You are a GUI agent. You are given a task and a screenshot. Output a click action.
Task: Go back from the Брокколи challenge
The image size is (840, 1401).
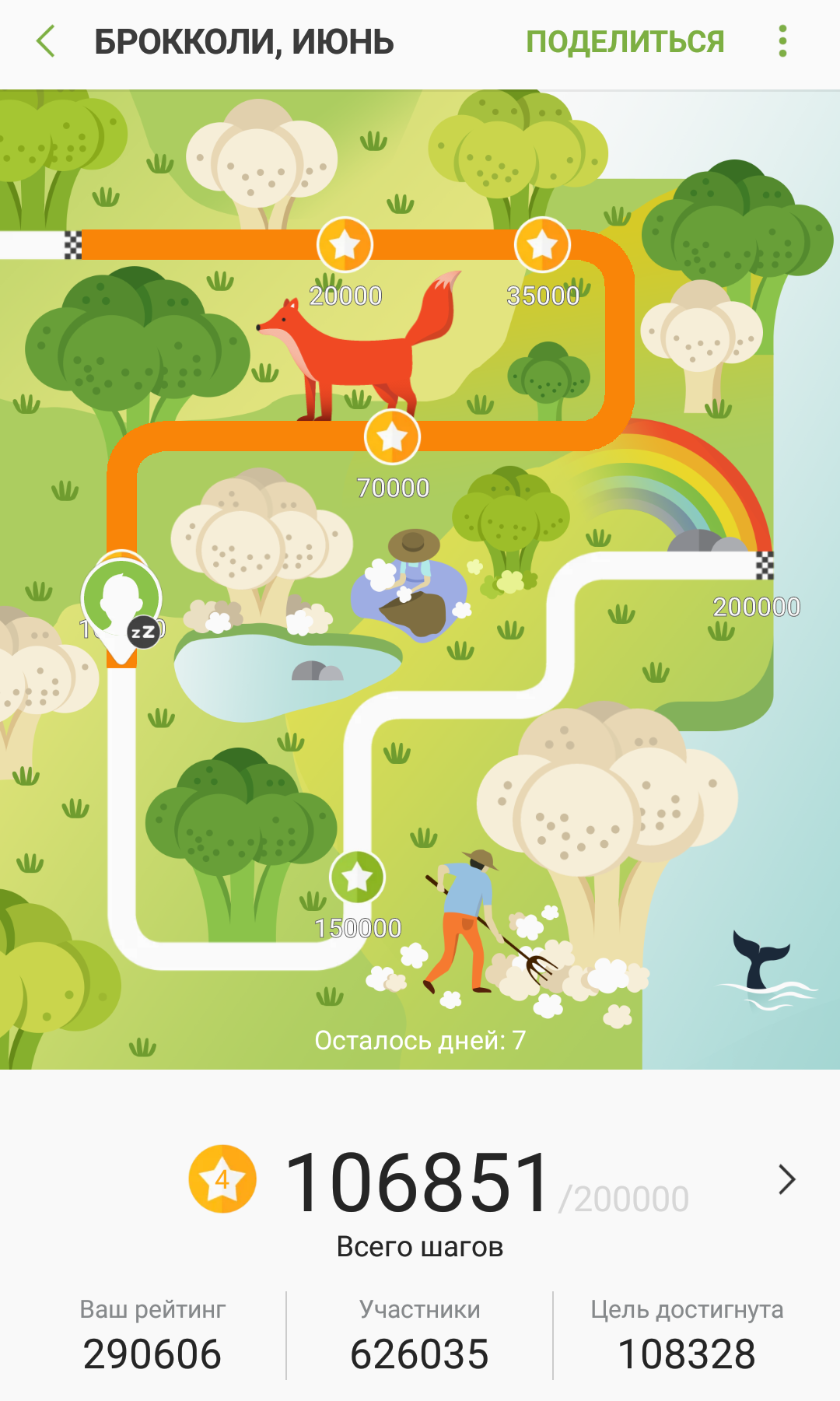pos(46,41)
